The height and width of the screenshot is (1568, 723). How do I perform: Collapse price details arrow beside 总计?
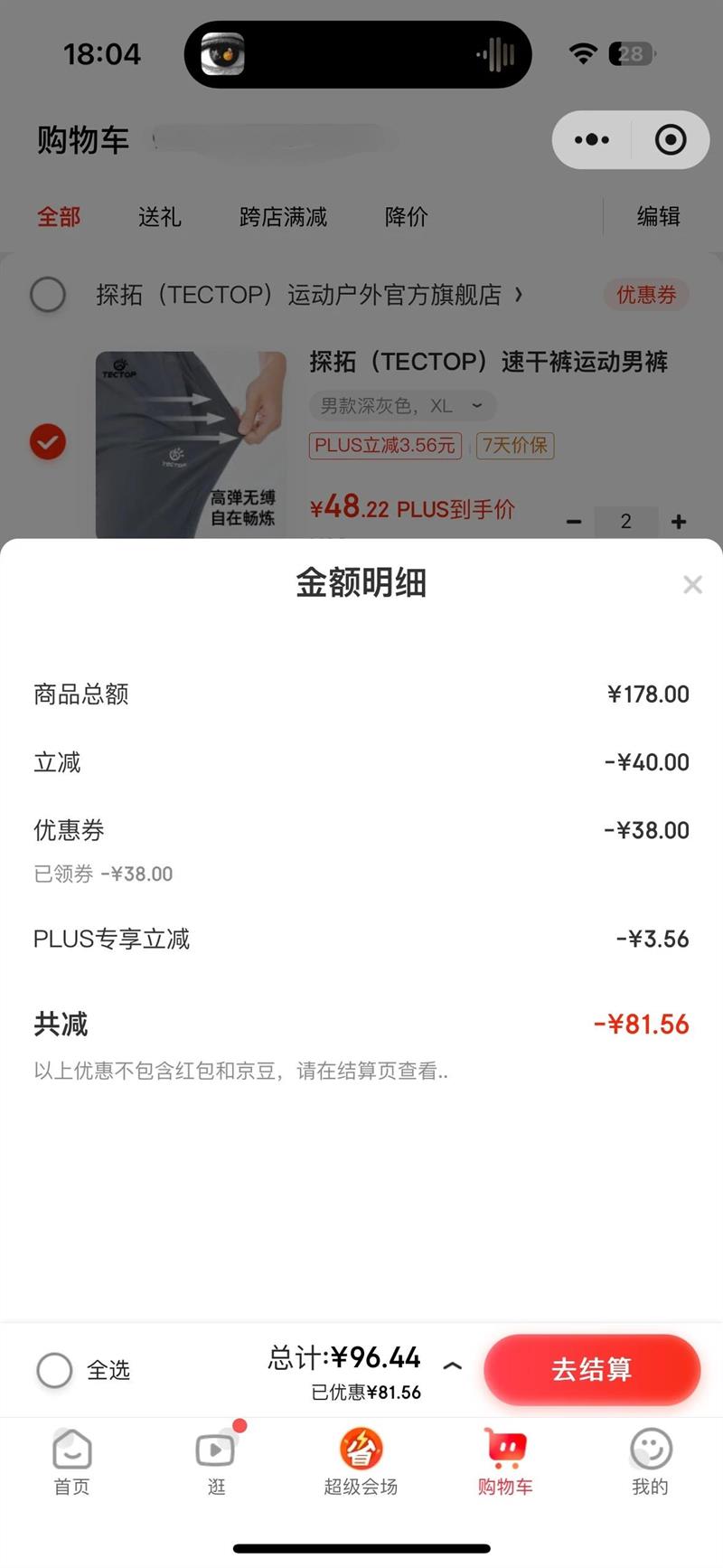453,1365
